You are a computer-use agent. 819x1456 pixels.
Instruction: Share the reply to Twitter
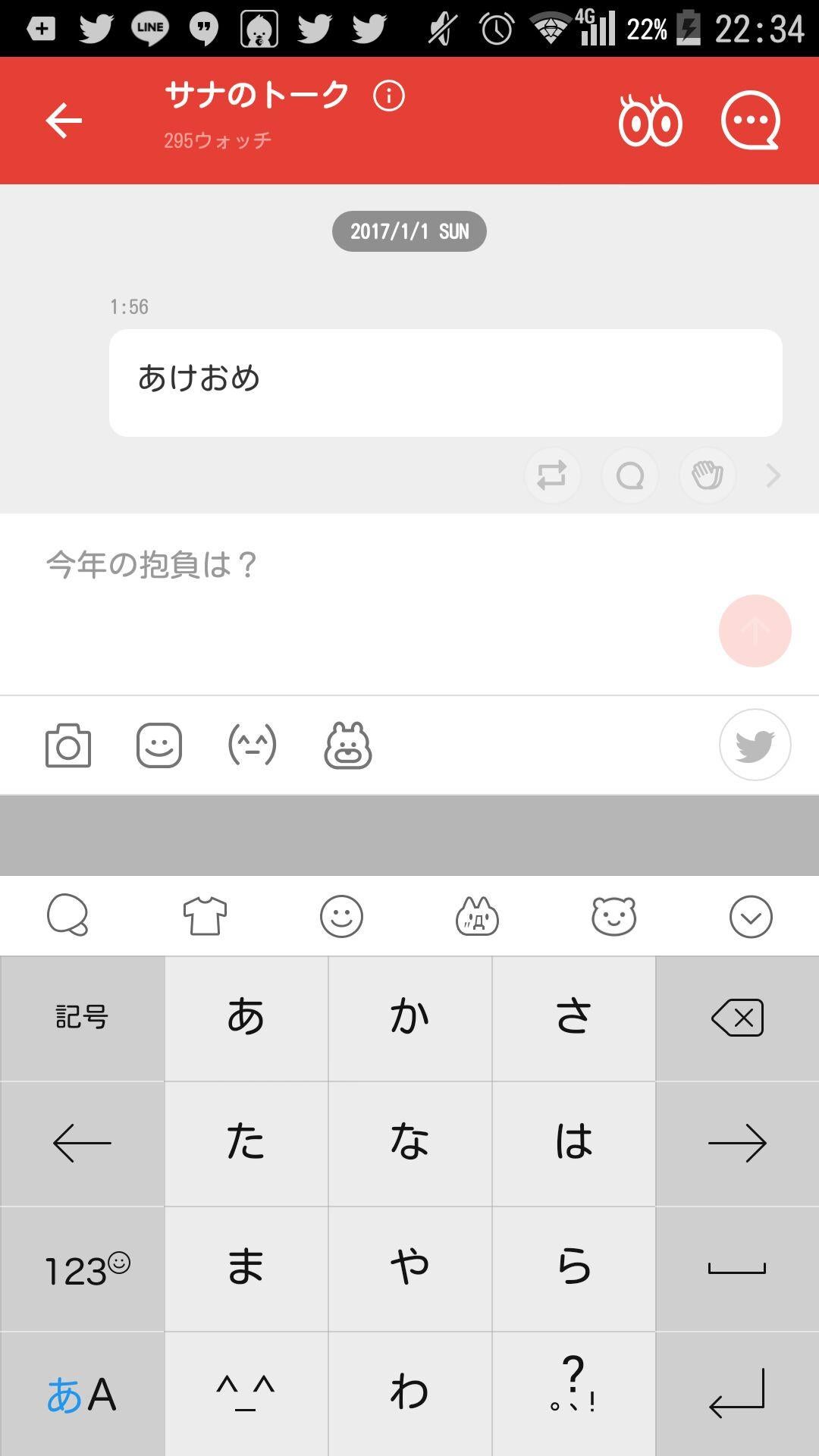point(754,745)
